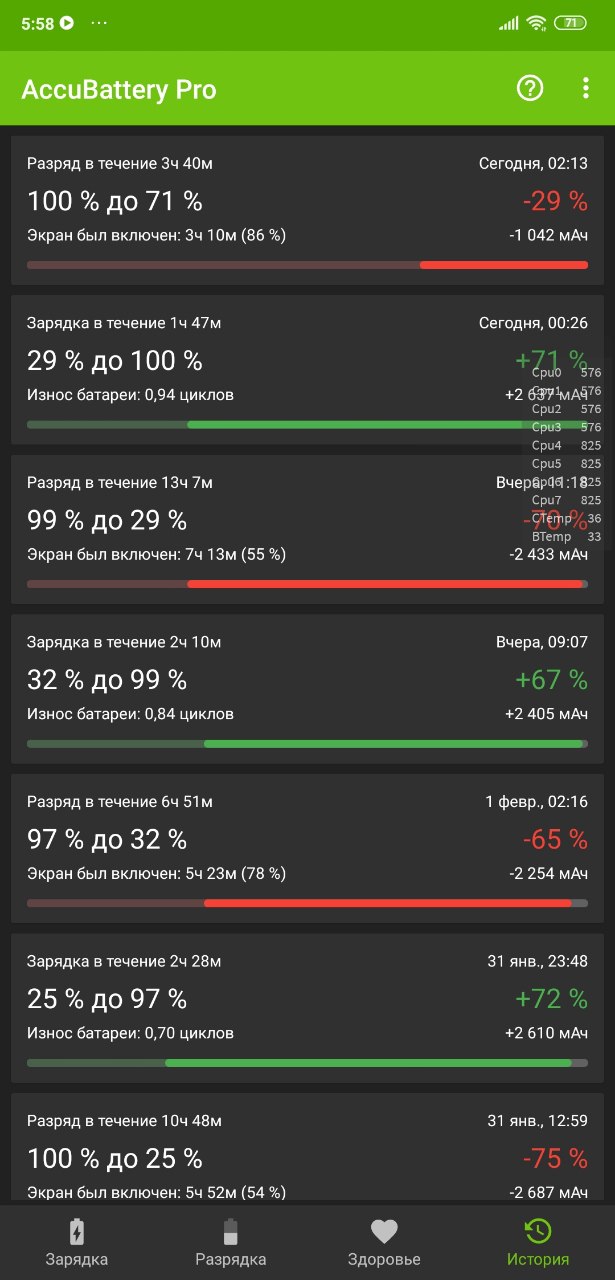Open the discharge session from 31 янв., 12:59
This screenshot has height=1280, width=615.
point(307,1150)
